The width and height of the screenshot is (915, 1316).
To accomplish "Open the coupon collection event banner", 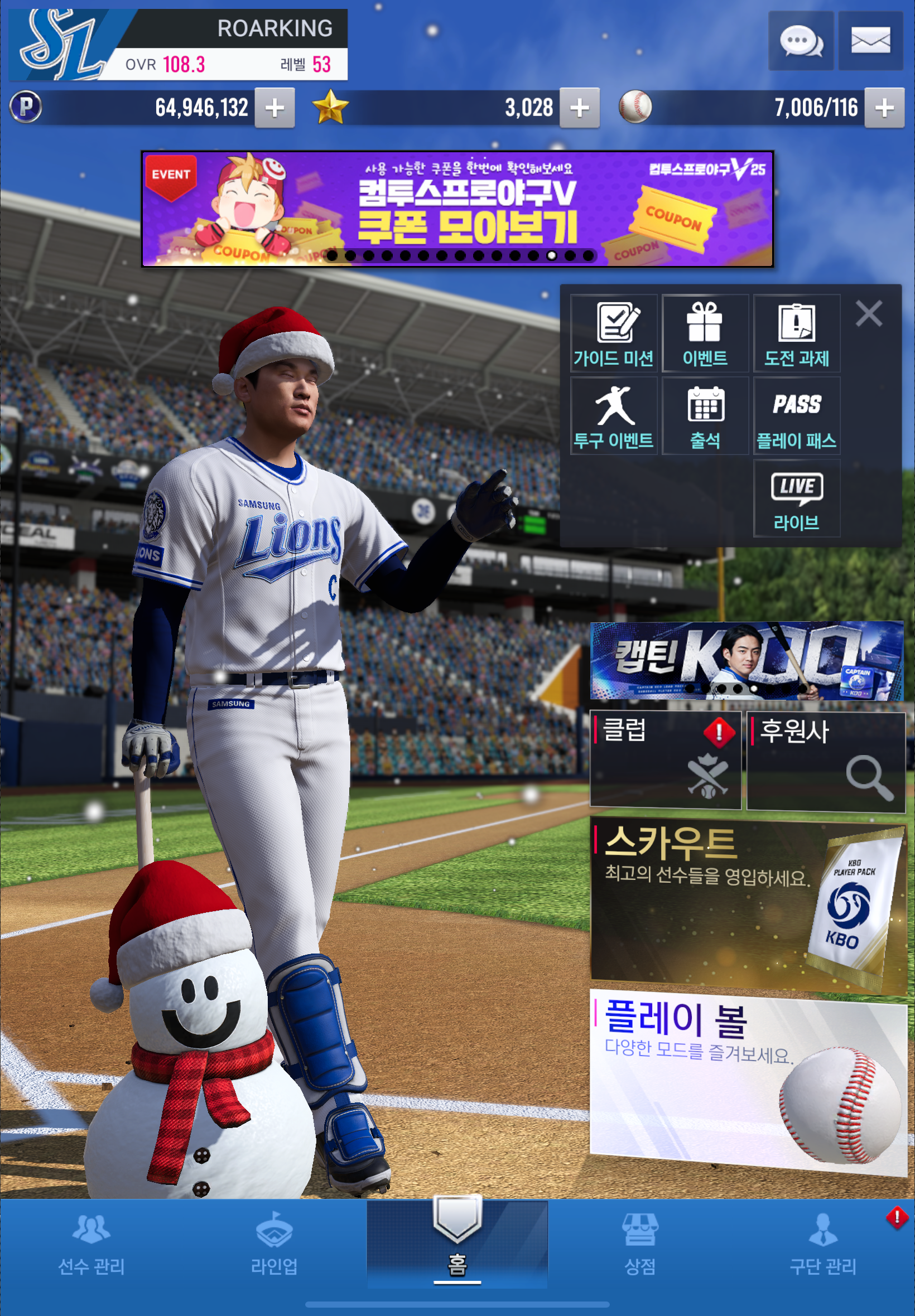I will pyautogui.click(x=457, y=209).
